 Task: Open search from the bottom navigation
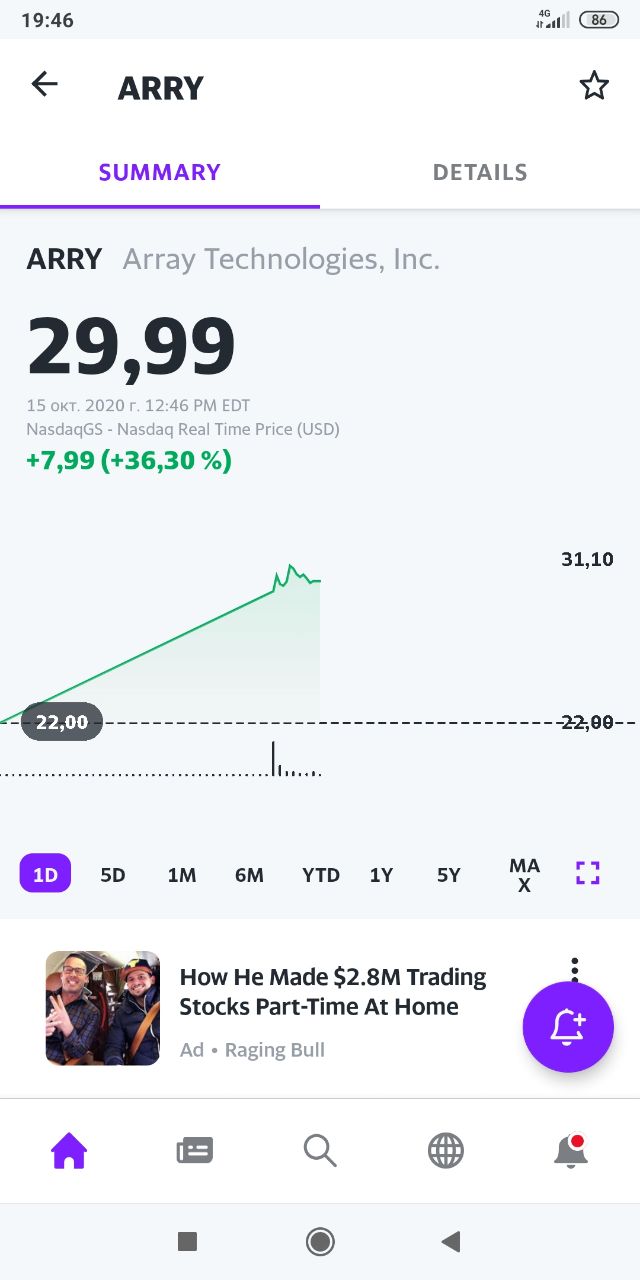coord(320,1151)
